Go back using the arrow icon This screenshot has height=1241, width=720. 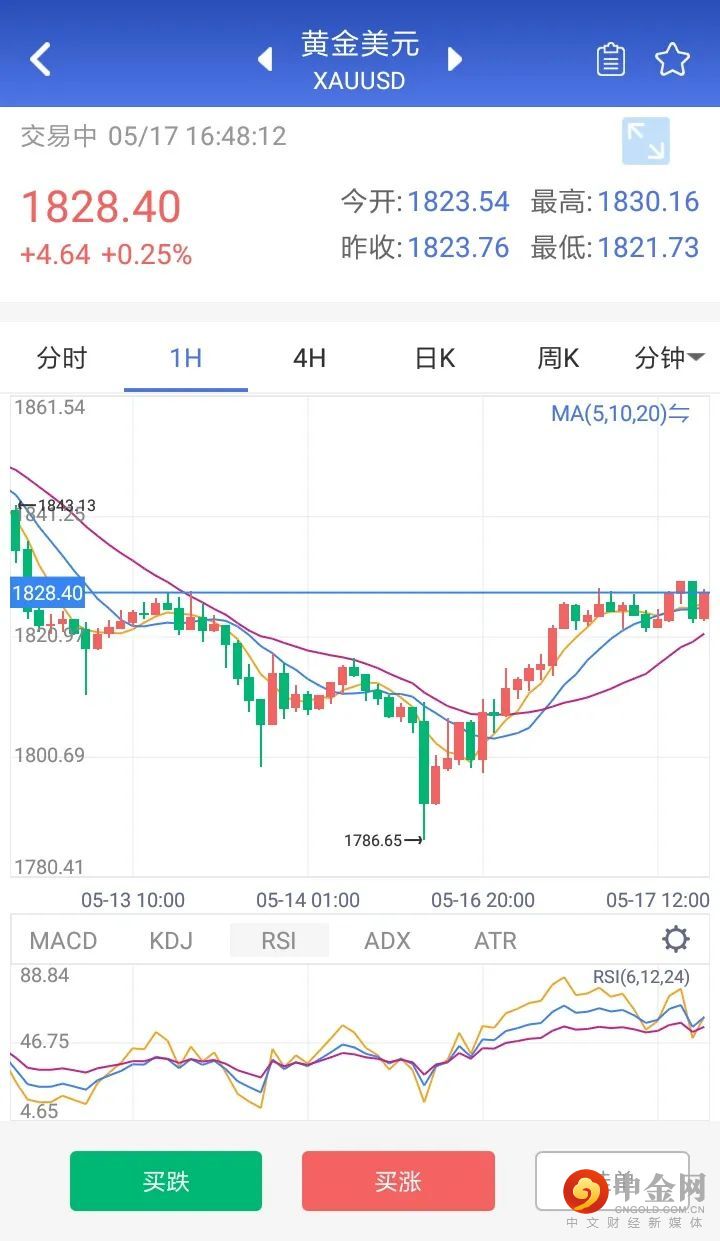click(40, 59)
